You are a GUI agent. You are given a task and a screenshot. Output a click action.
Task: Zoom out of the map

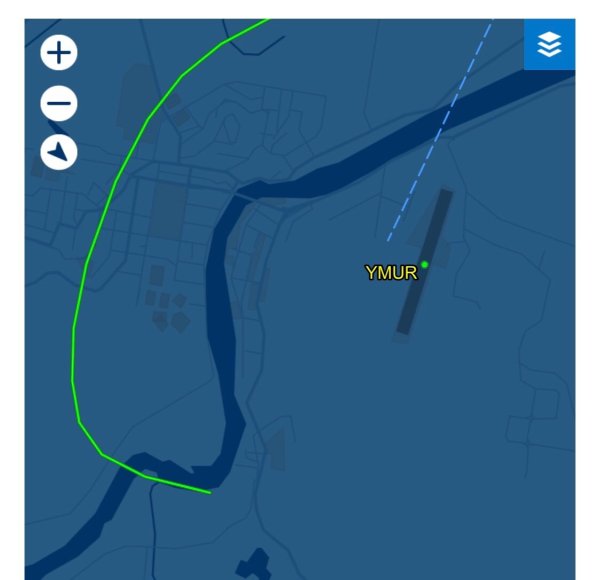pos(59,102)
